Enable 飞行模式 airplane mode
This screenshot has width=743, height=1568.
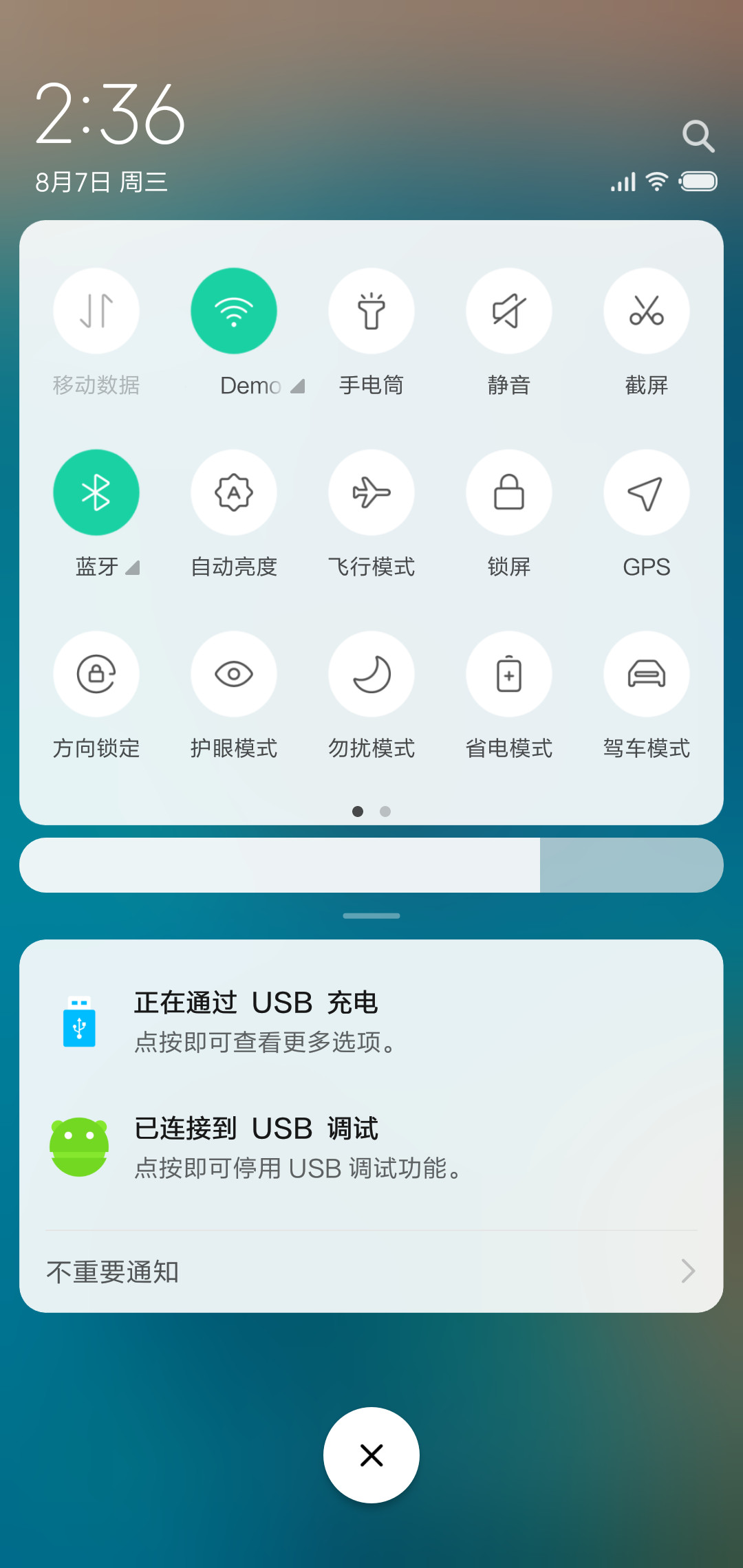tap(371, 492)
